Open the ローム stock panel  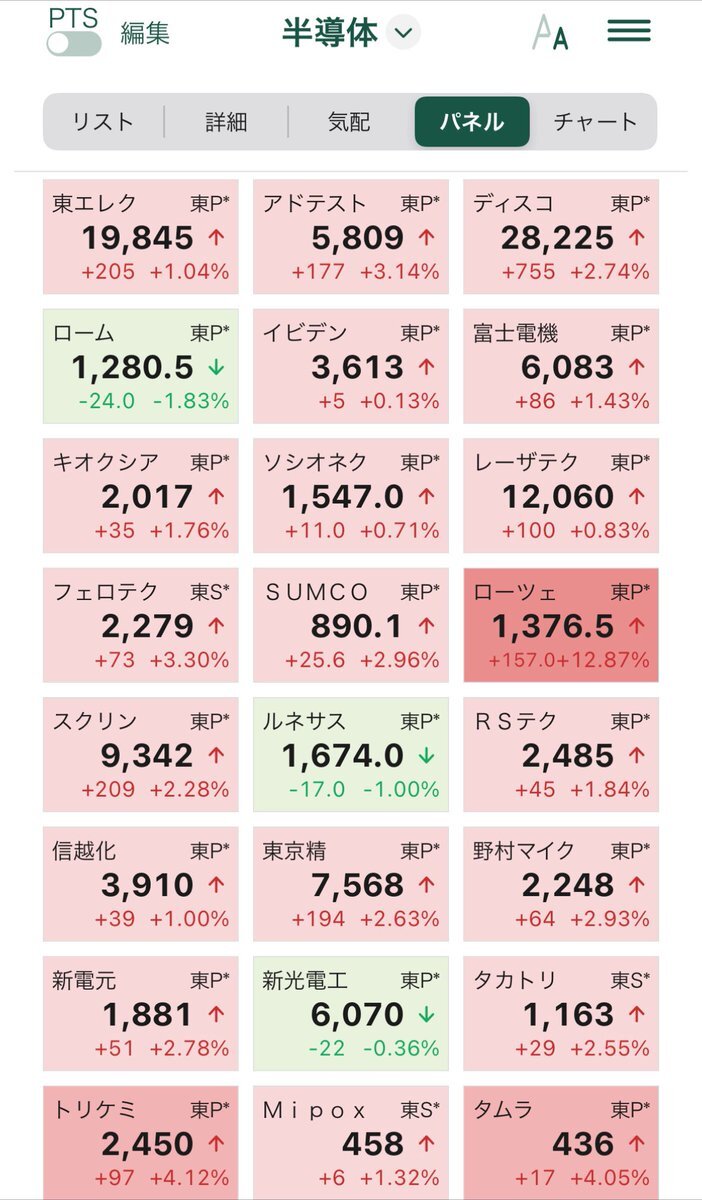coord(141,366)
